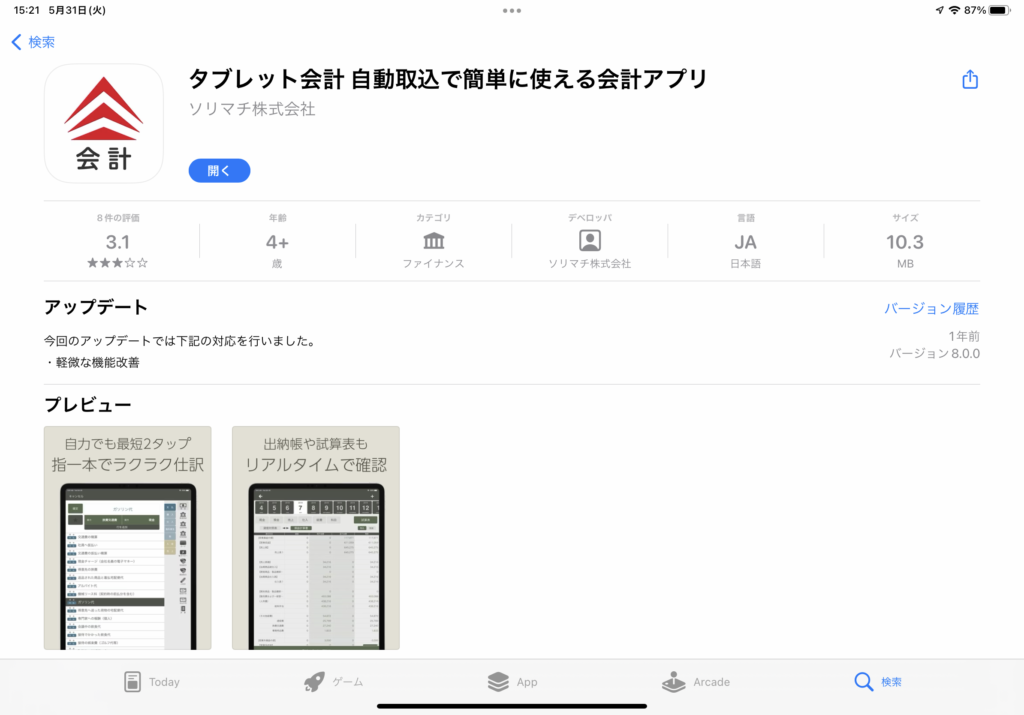This screenshot has width=1024, height=715.
Task: Tap the multitasking three-dots at top
Action: (512, 10)
